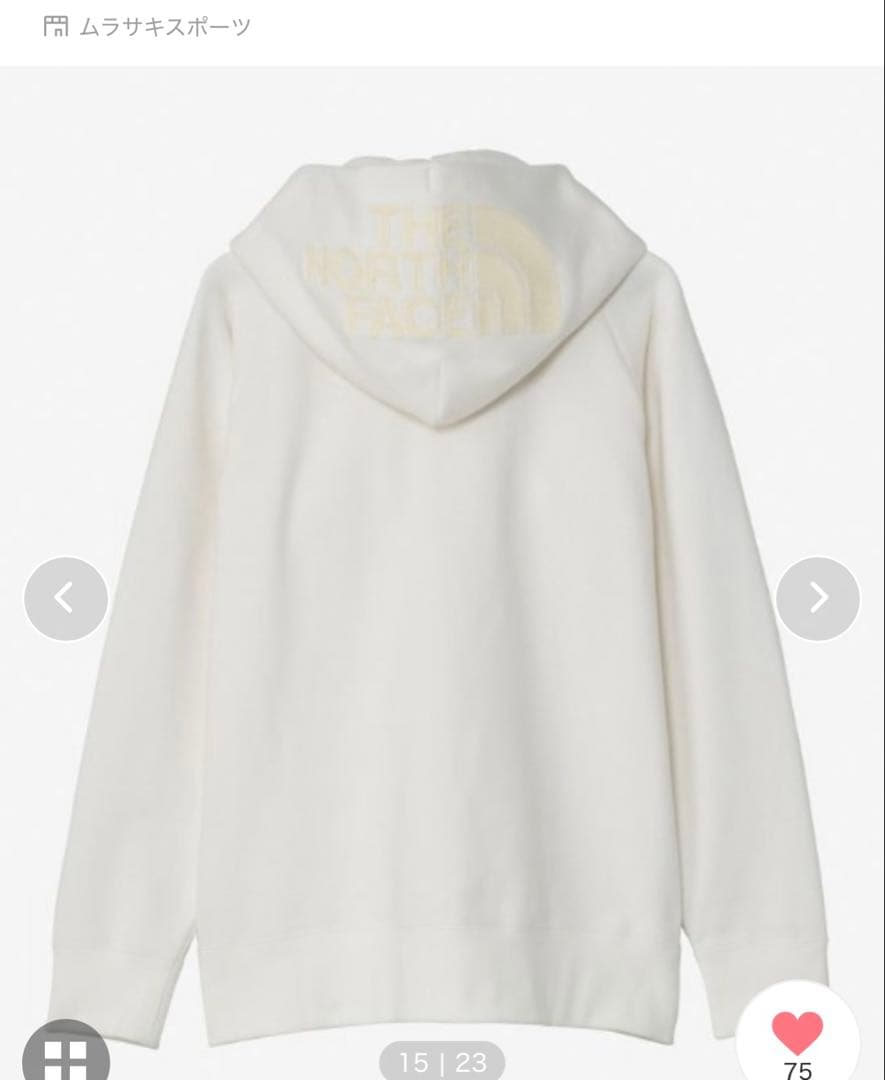This screenshot has height=1080, width=885.
Task: Click the storefront symbol in the header
Action: [x=56, y=28]
